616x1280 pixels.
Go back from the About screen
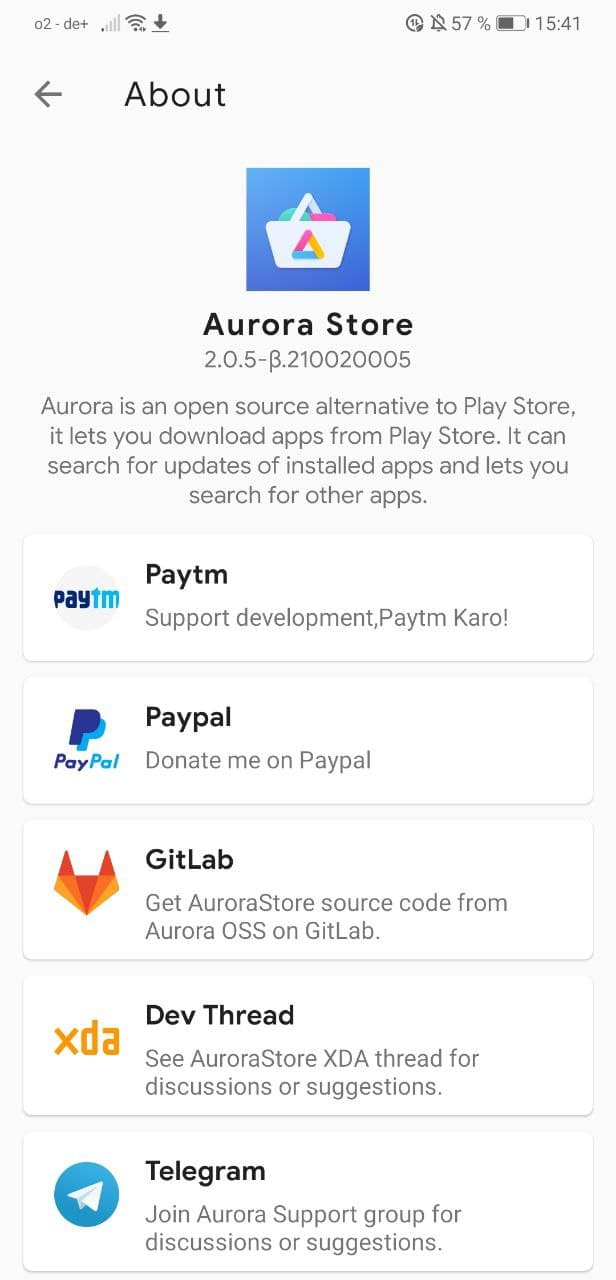pos(48,94)
